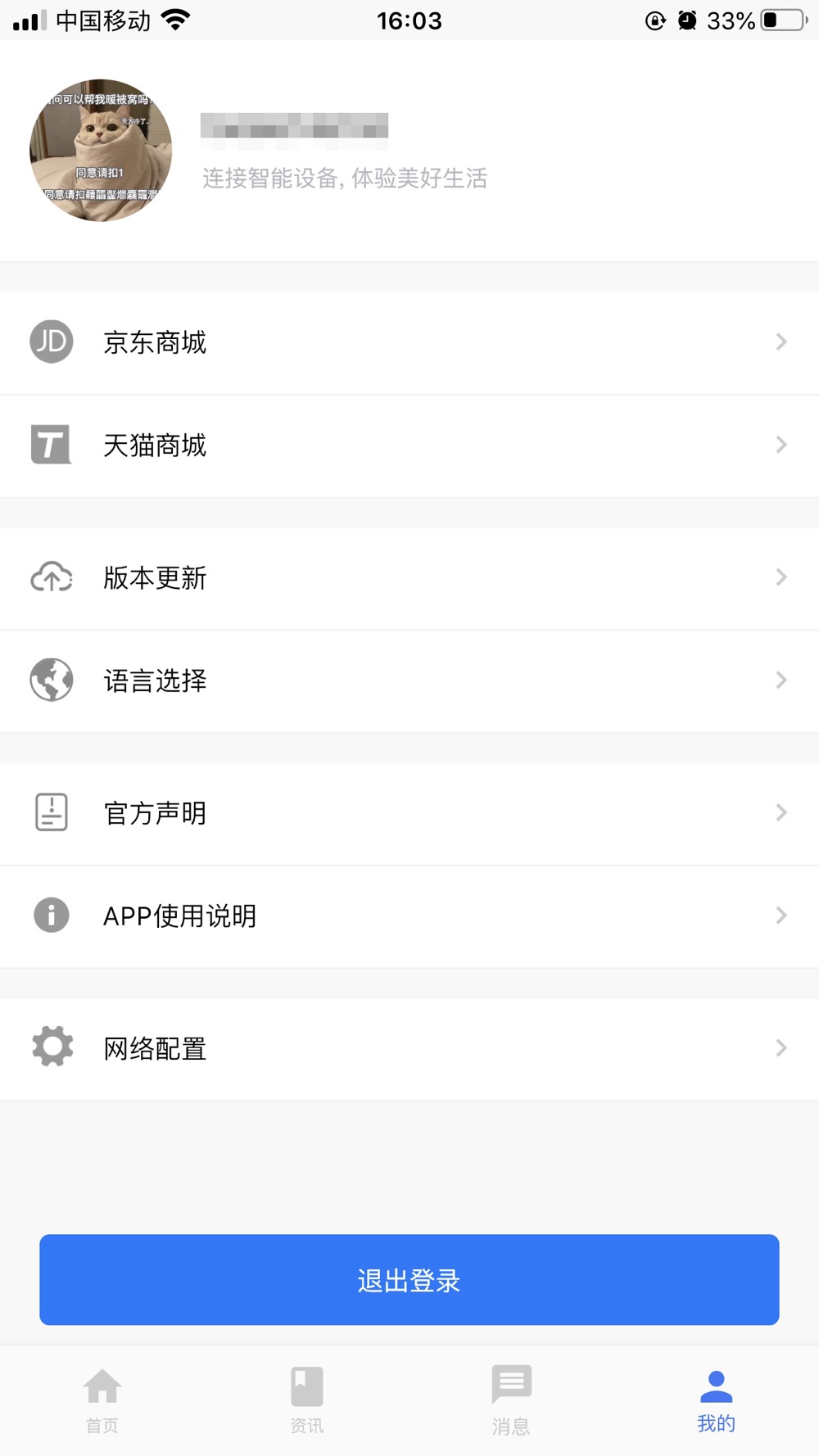Screen dimensions: 819x1456
Task: Go to the 消息 tab
Action: [x=511, y=1400]
